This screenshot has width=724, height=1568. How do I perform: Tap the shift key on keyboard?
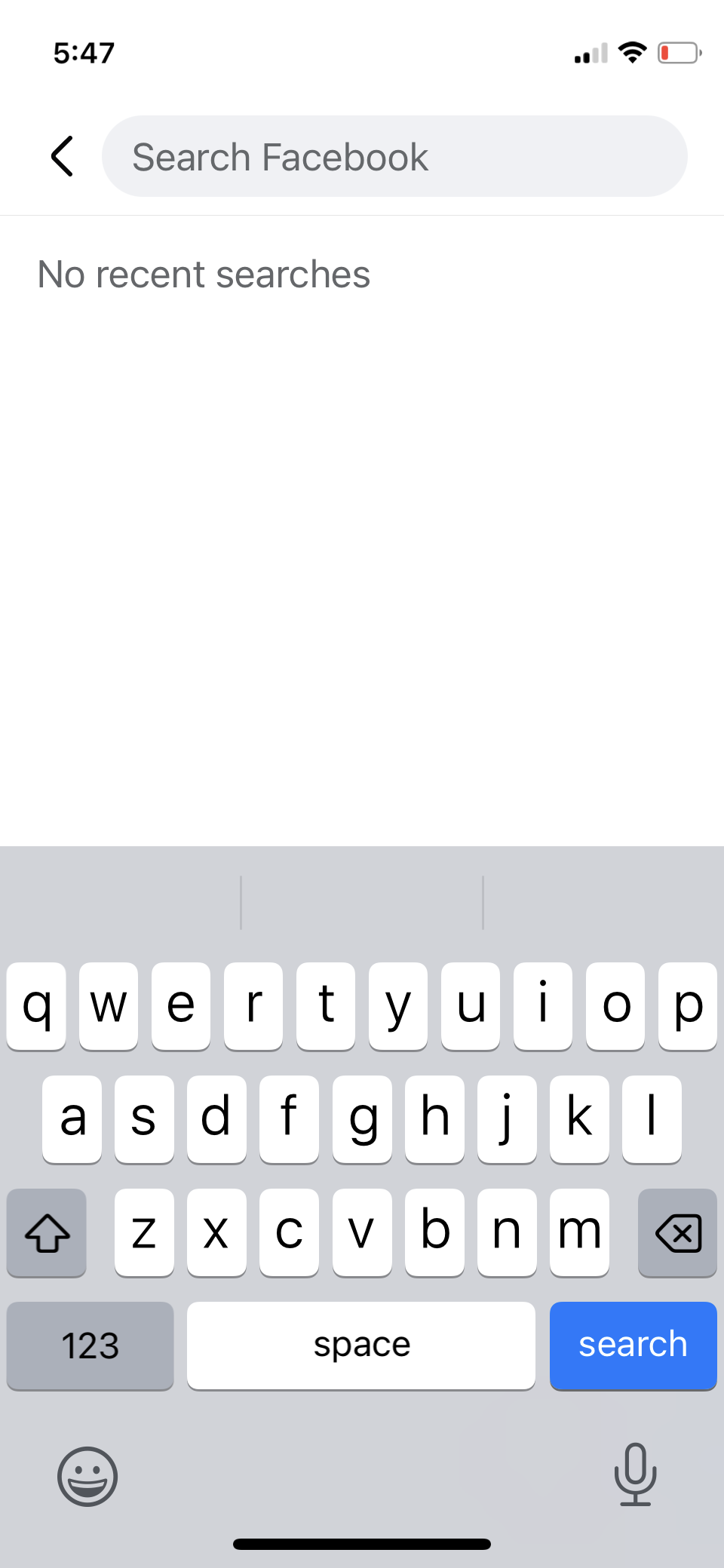[47, 1232]
